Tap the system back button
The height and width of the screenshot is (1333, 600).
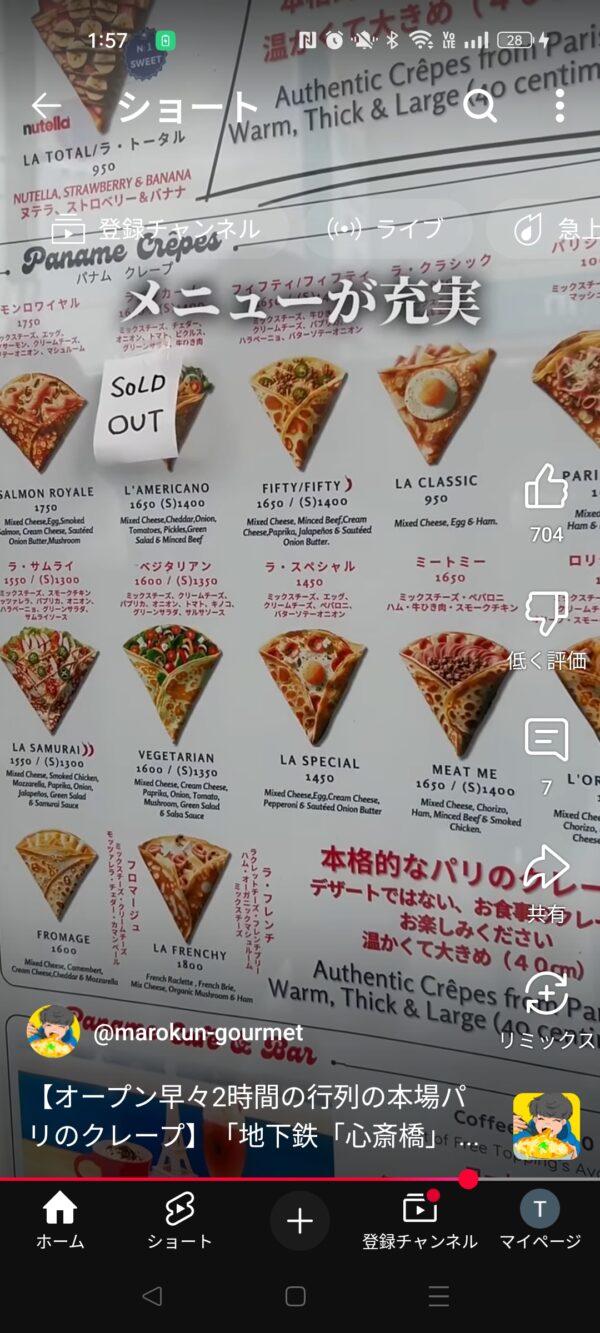tap(152, 1297)
